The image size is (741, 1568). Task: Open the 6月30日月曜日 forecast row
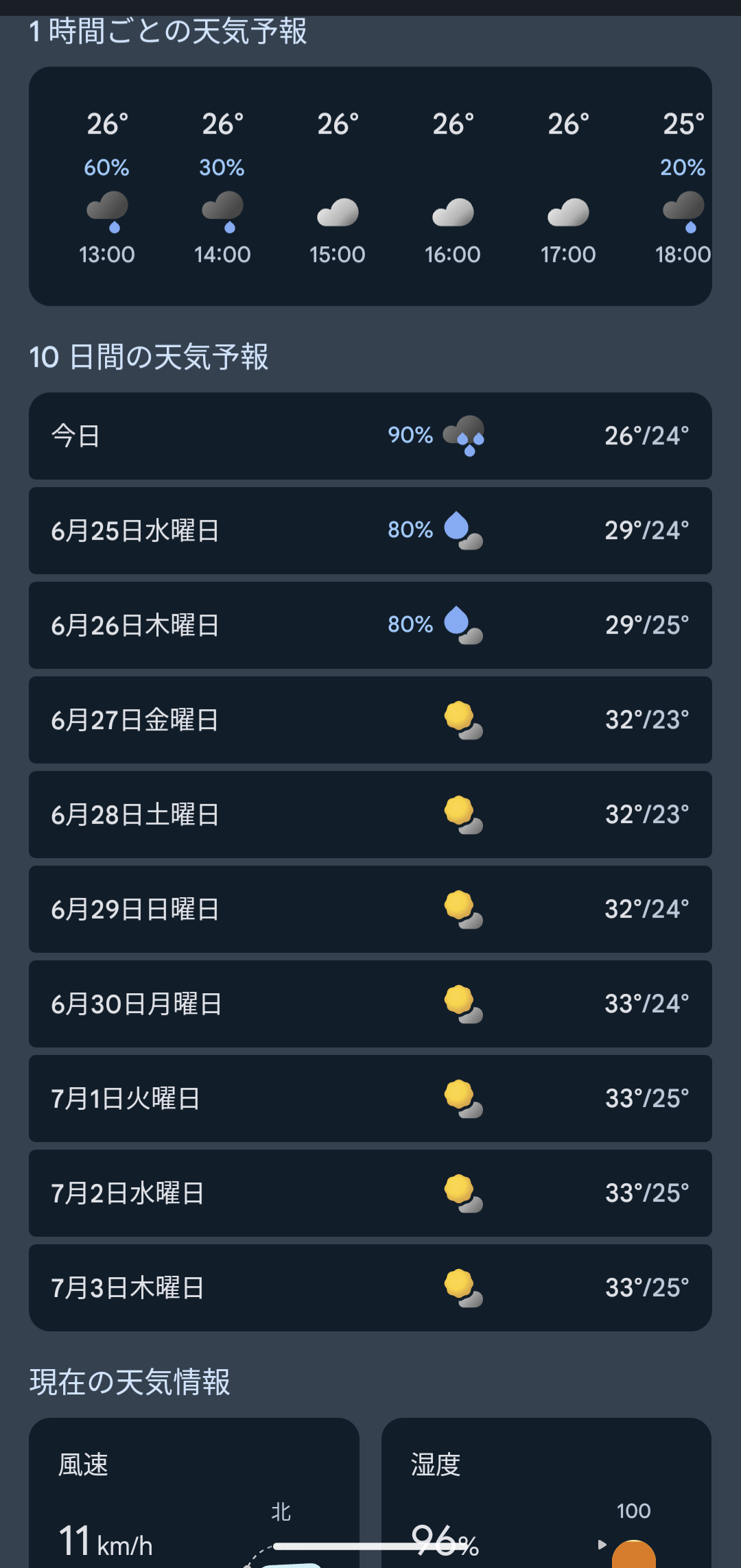pos(370,1003)
